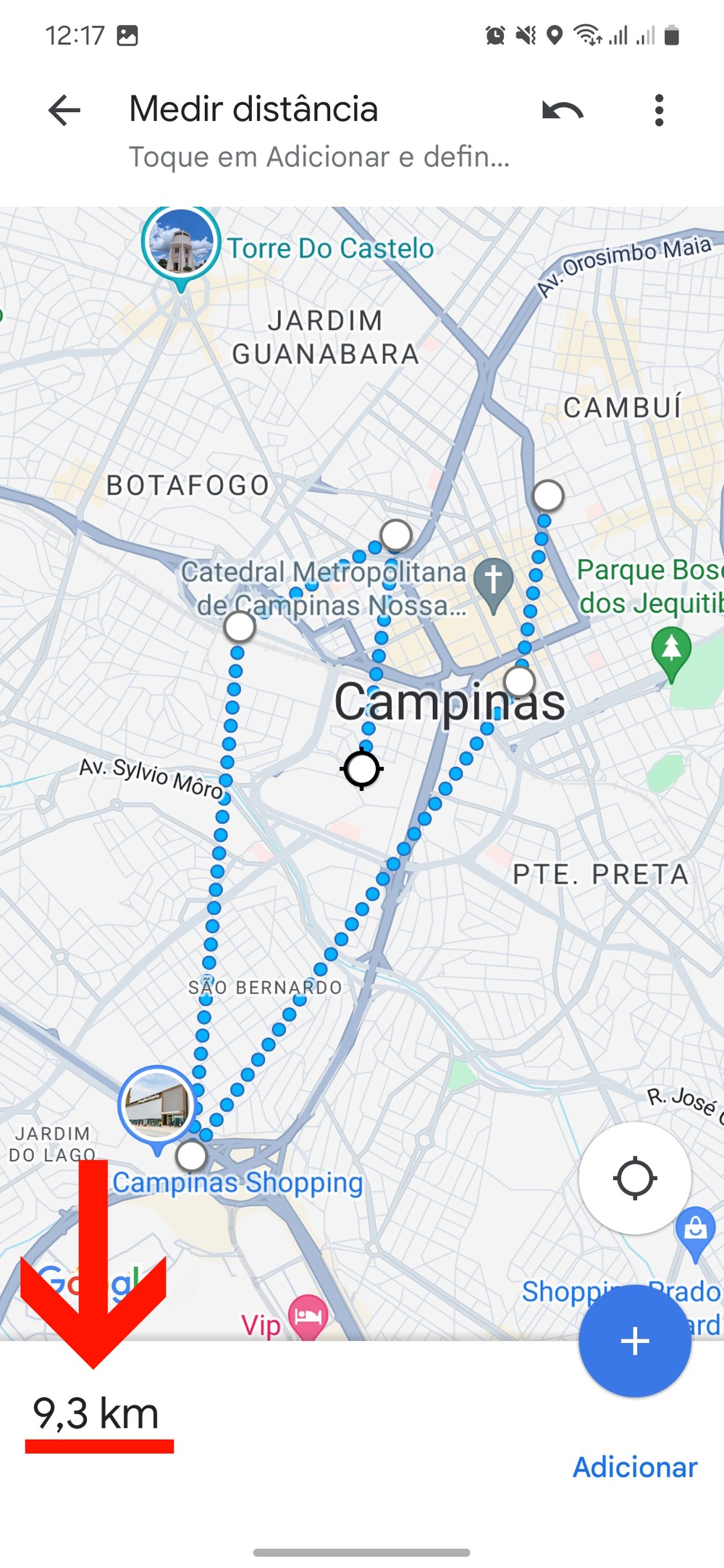This screenshot has width=724, height=1568.
Task: Open the Torre Do Castelo place pin
Action: click(x=180, y=245)
